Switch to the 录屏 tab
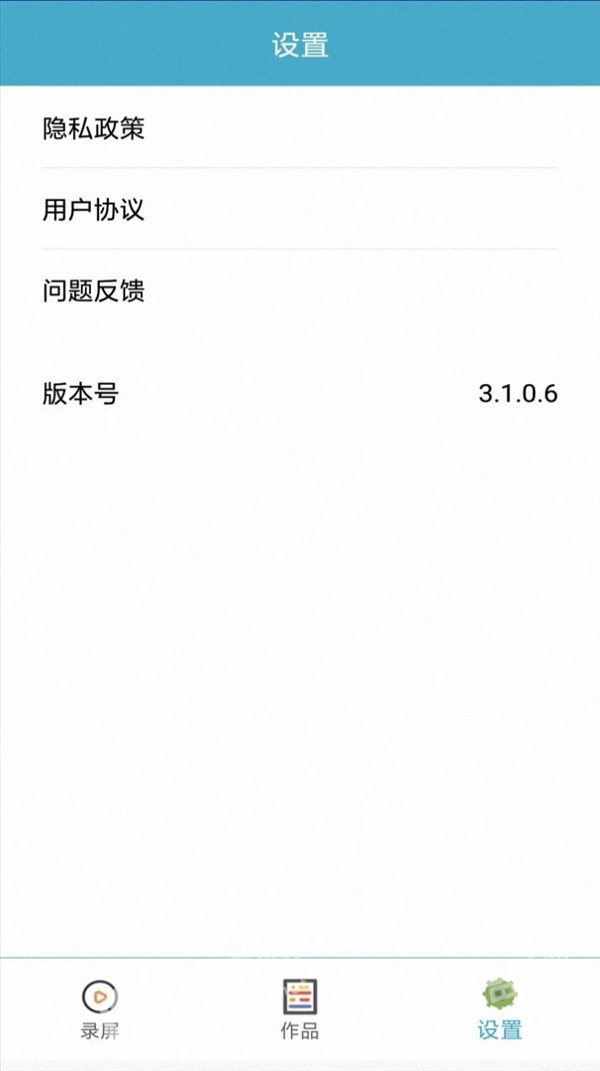 100,1010
